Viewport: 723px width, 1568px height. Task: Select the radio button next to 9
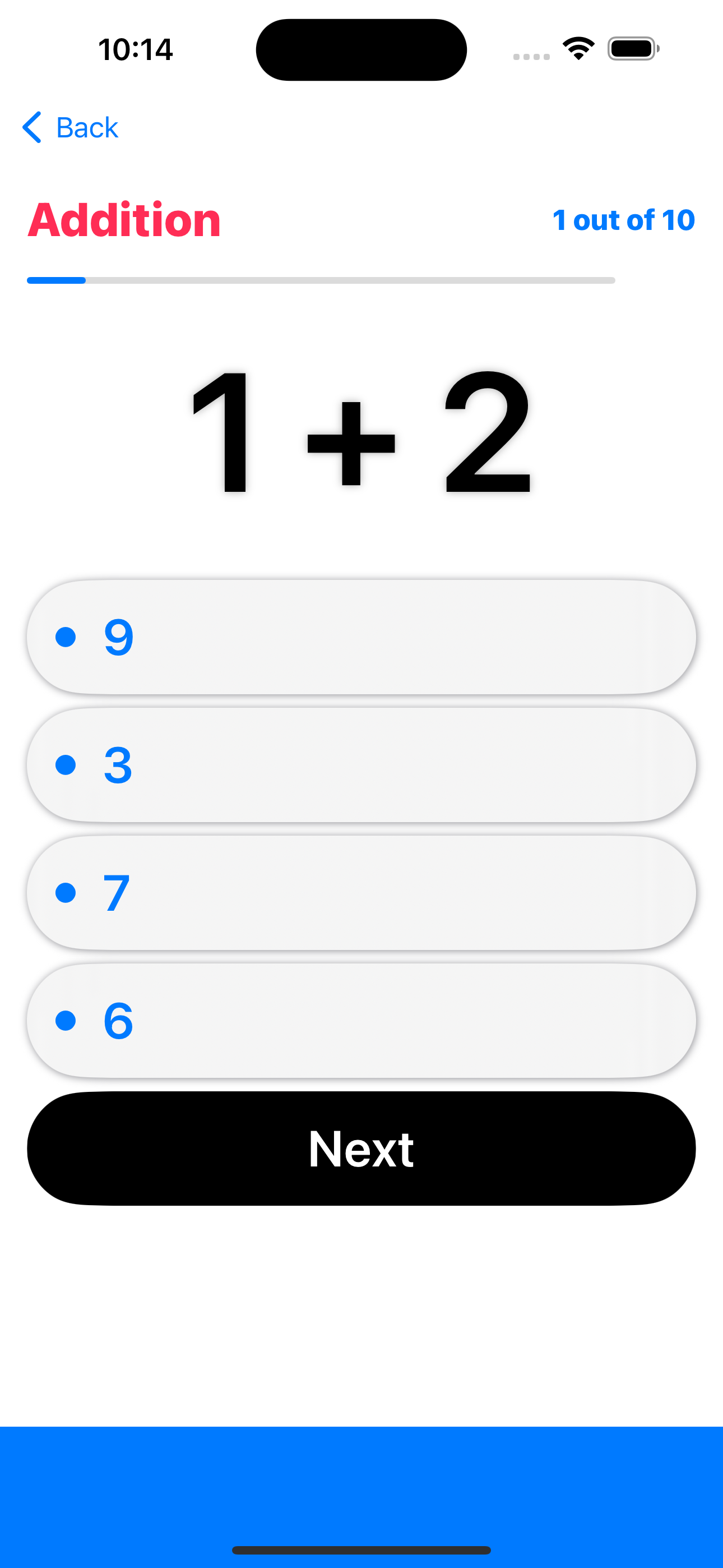66,637
